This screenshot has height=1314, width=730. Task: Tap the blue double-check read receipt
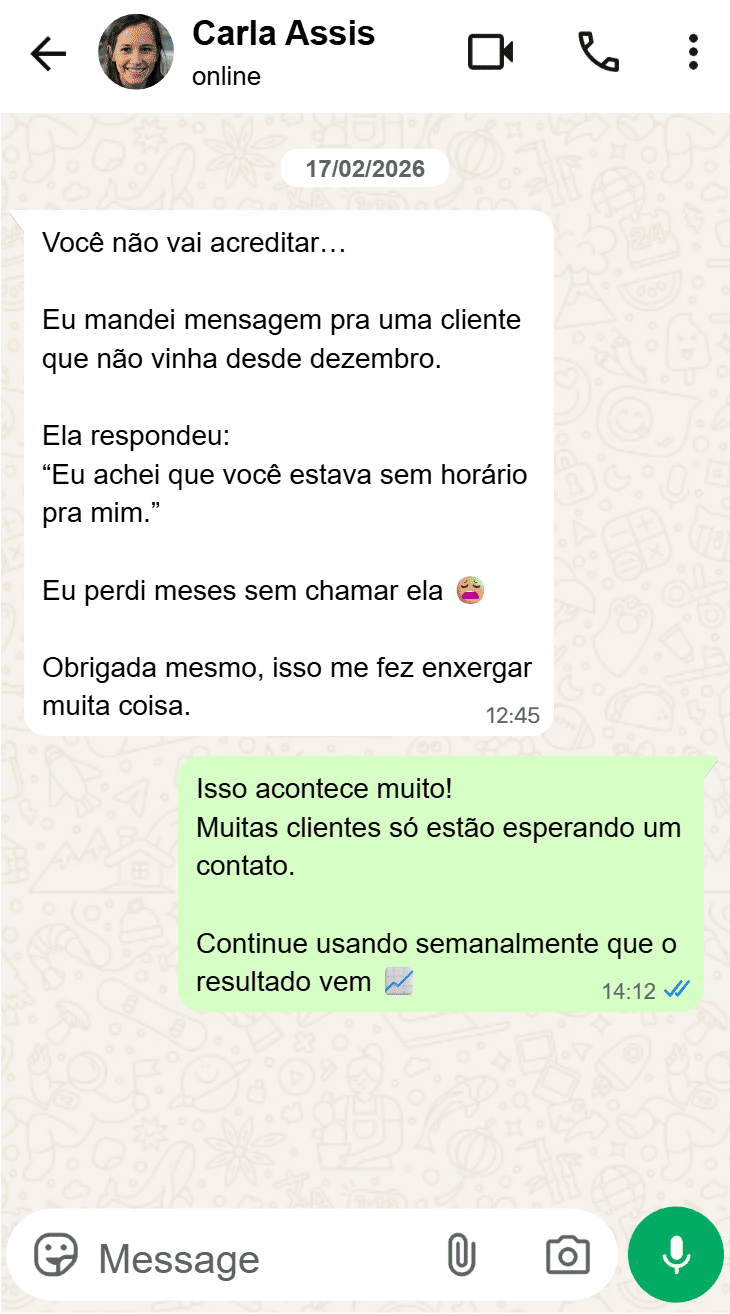point(677,988)
